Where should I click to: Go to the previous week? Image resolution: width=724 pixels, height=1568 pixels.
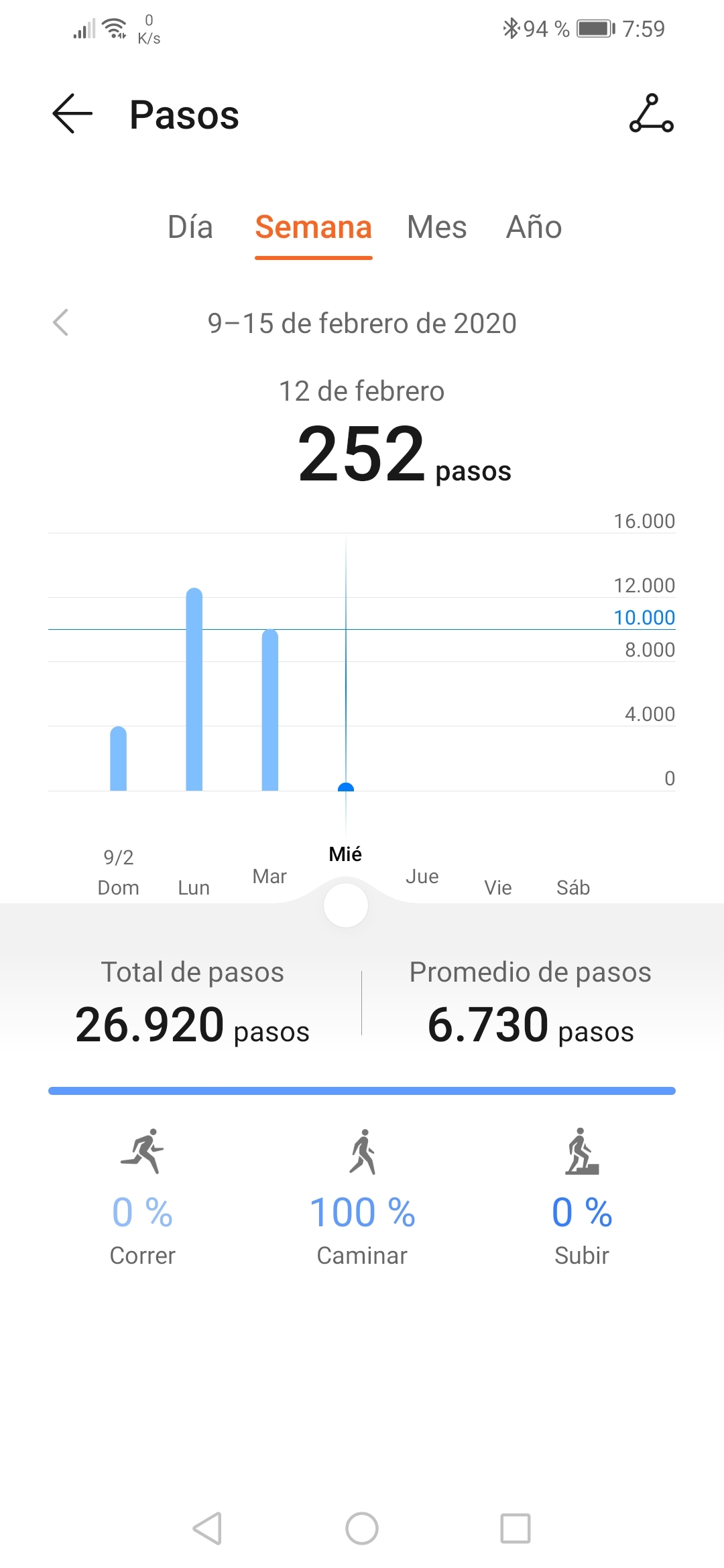(x=61, y=322)
